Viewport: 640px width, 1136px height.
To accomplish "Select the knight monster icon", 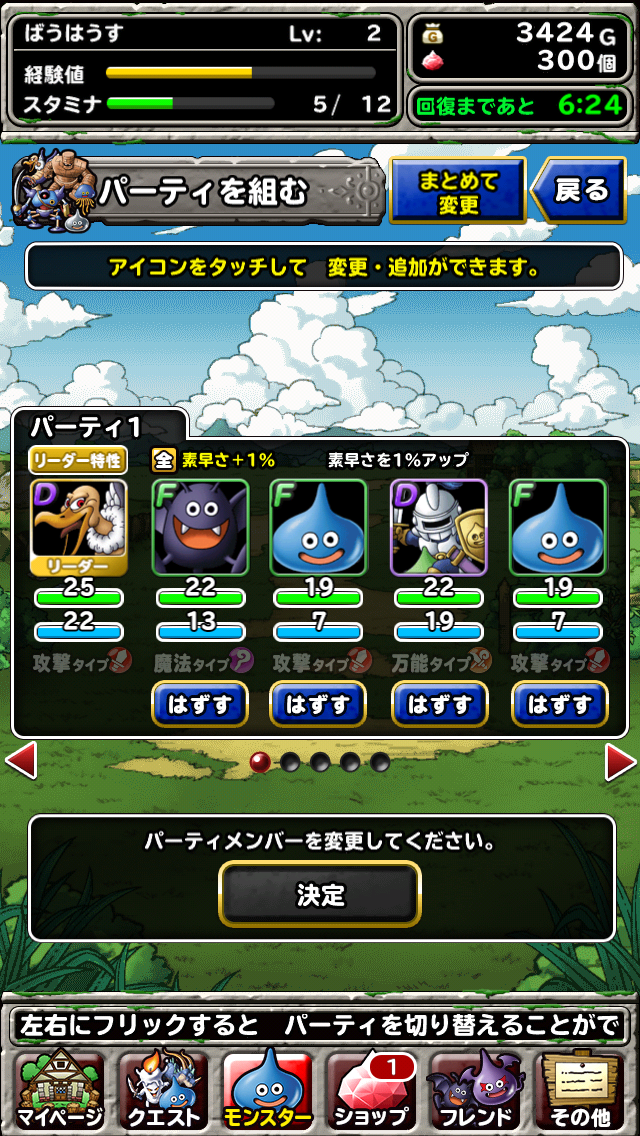I will click(438, 527).
